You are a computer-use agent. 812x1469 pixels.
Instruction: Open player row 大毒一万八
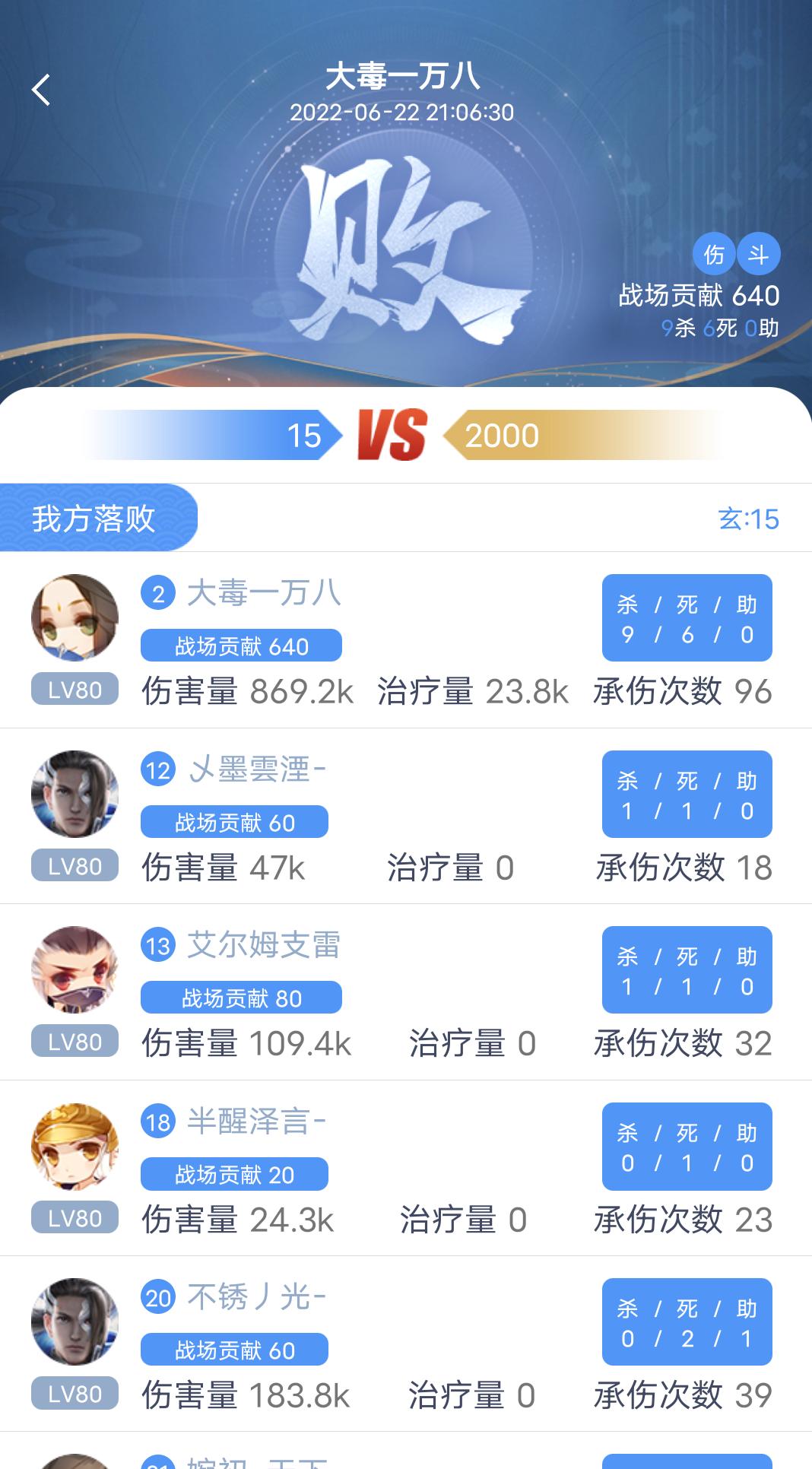(405, 640)
